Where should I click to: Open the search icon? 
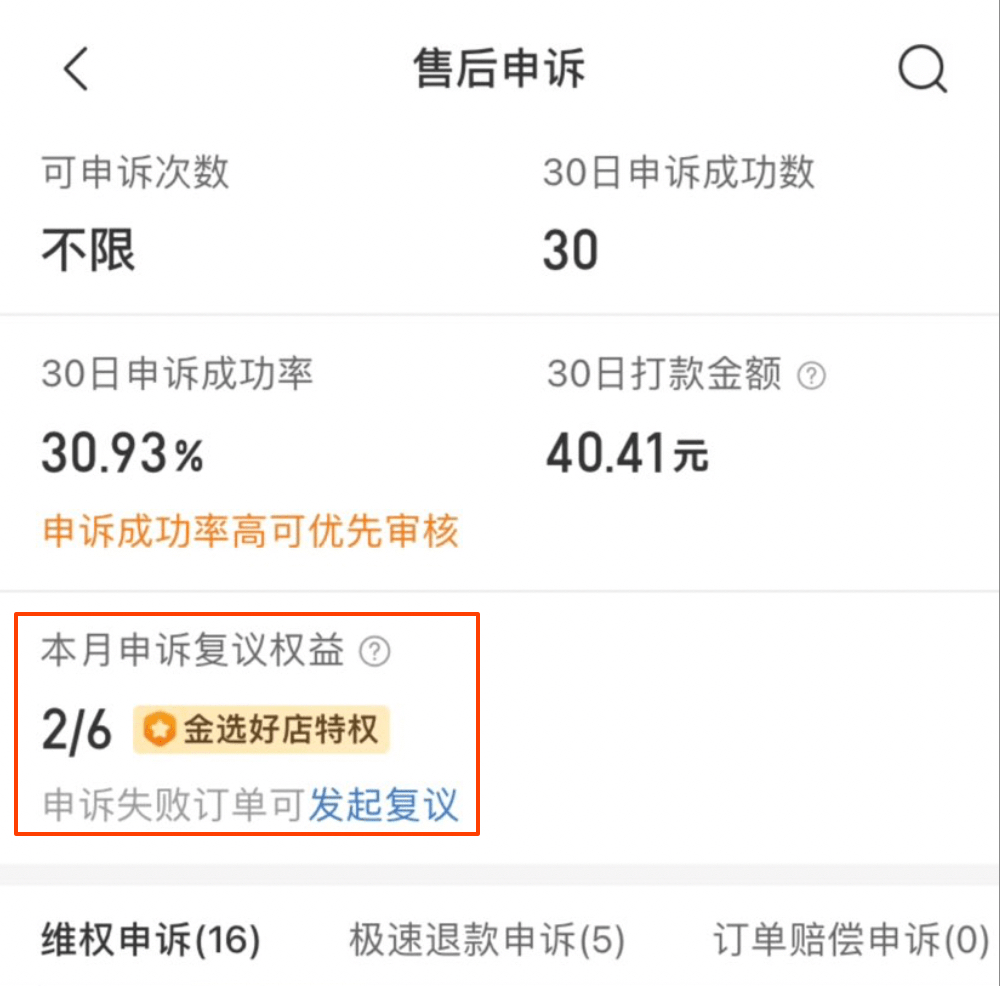point(921,70)
